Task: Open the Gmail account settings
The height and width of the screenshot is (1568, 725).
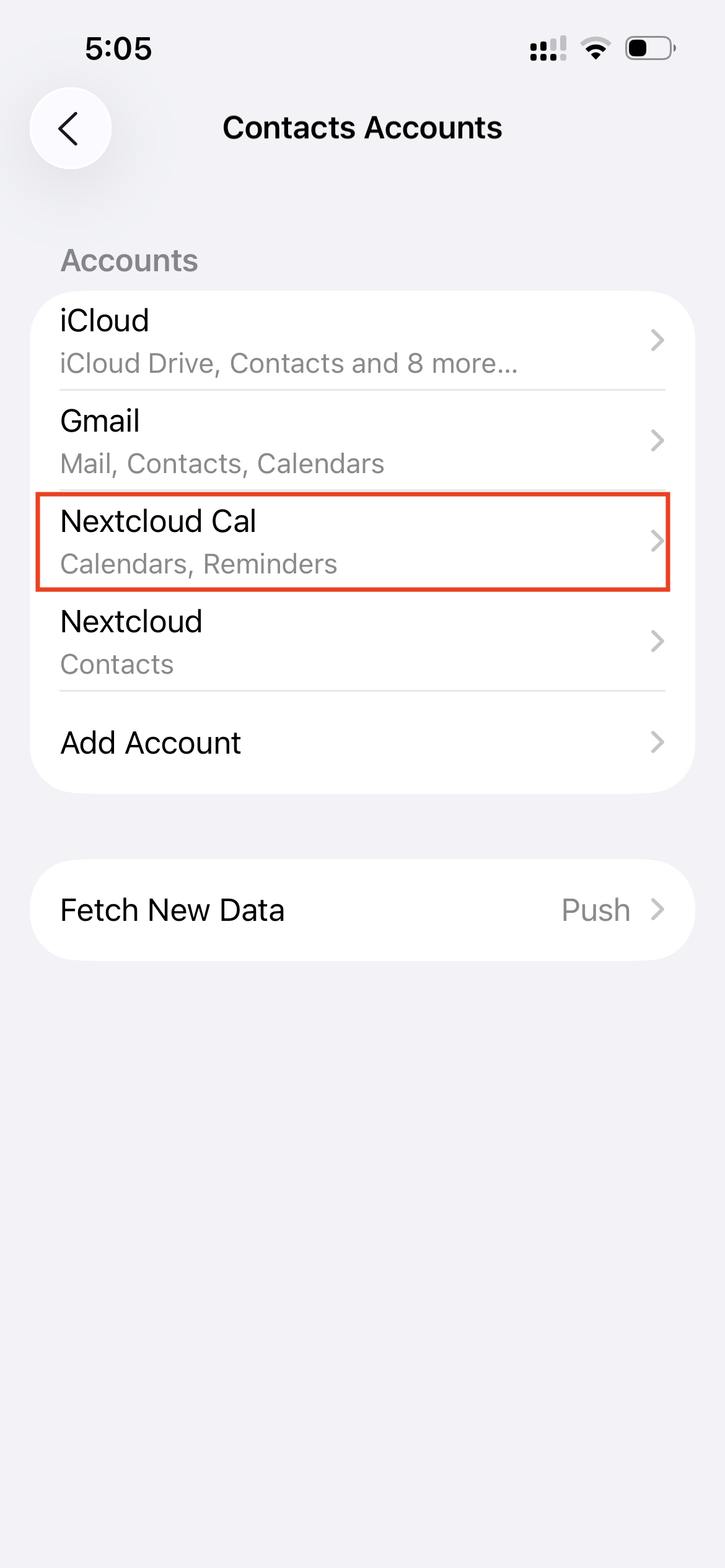Action: (x=362, y=441)
